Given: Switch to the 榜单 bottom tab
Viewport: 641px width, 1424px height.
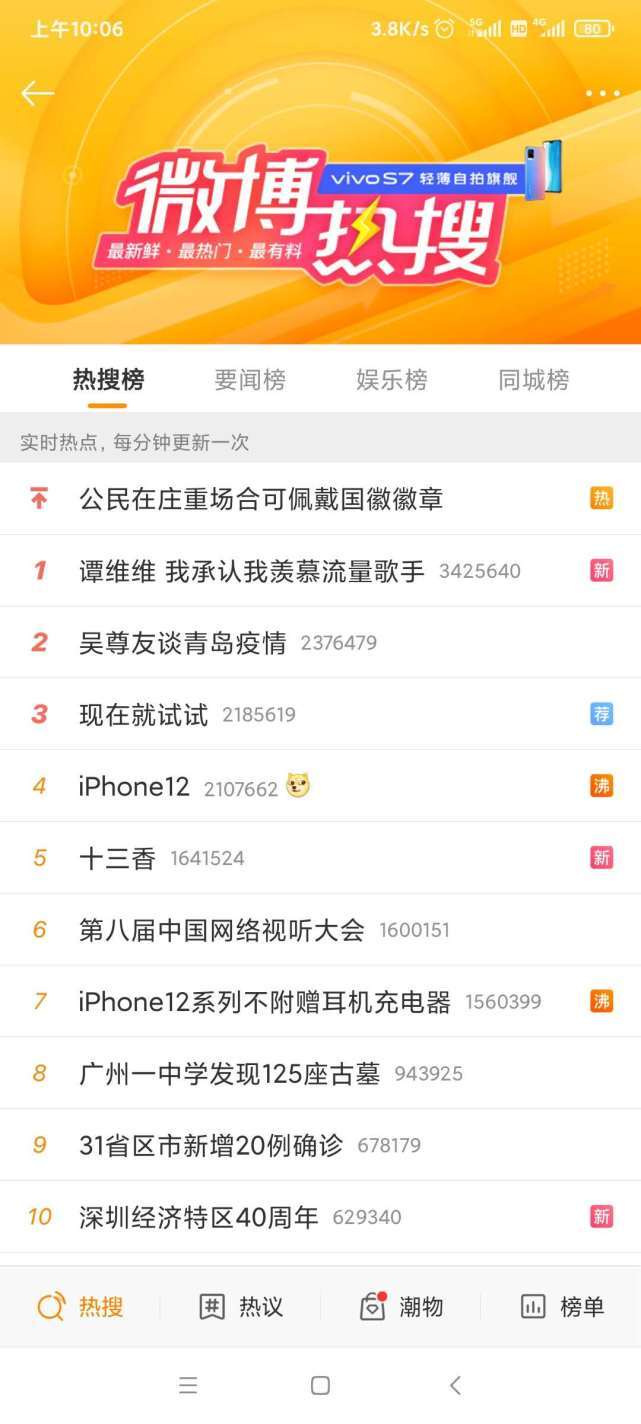Looking at the screenshot, I should click(561, 1306).
